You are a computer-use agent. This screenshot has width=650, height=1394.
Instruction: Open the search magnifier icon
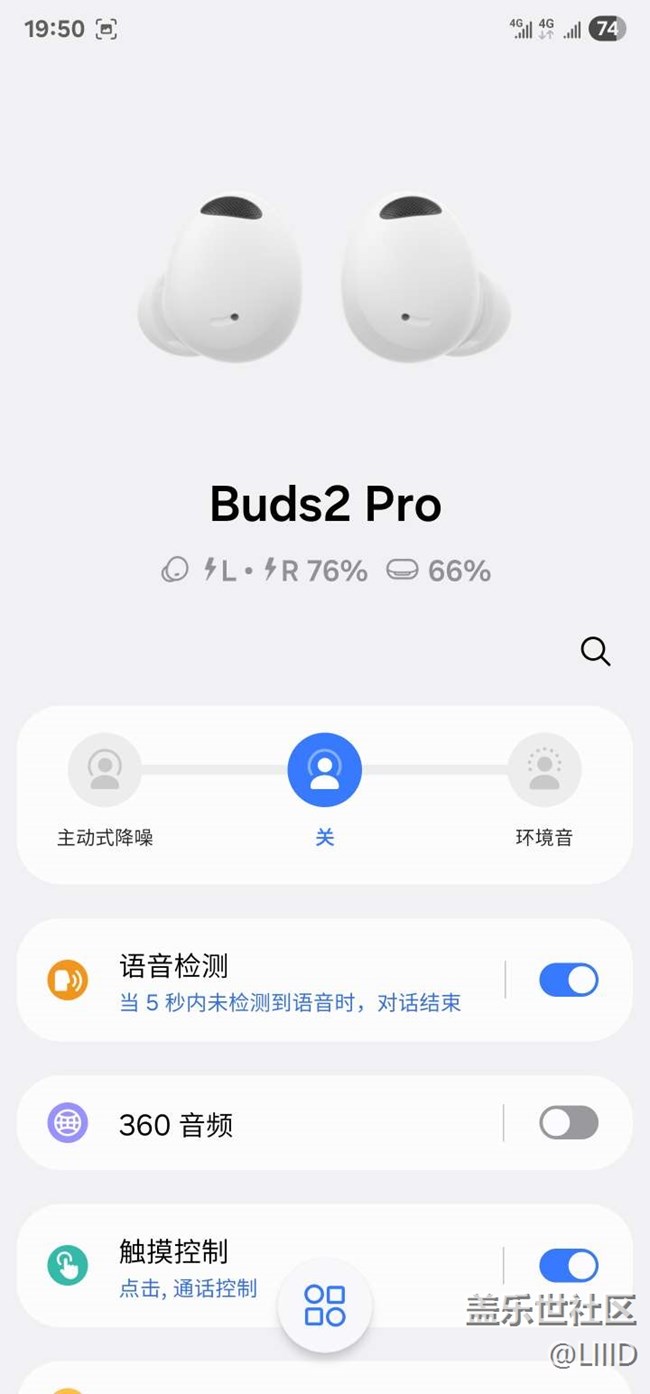pos(595,652)
